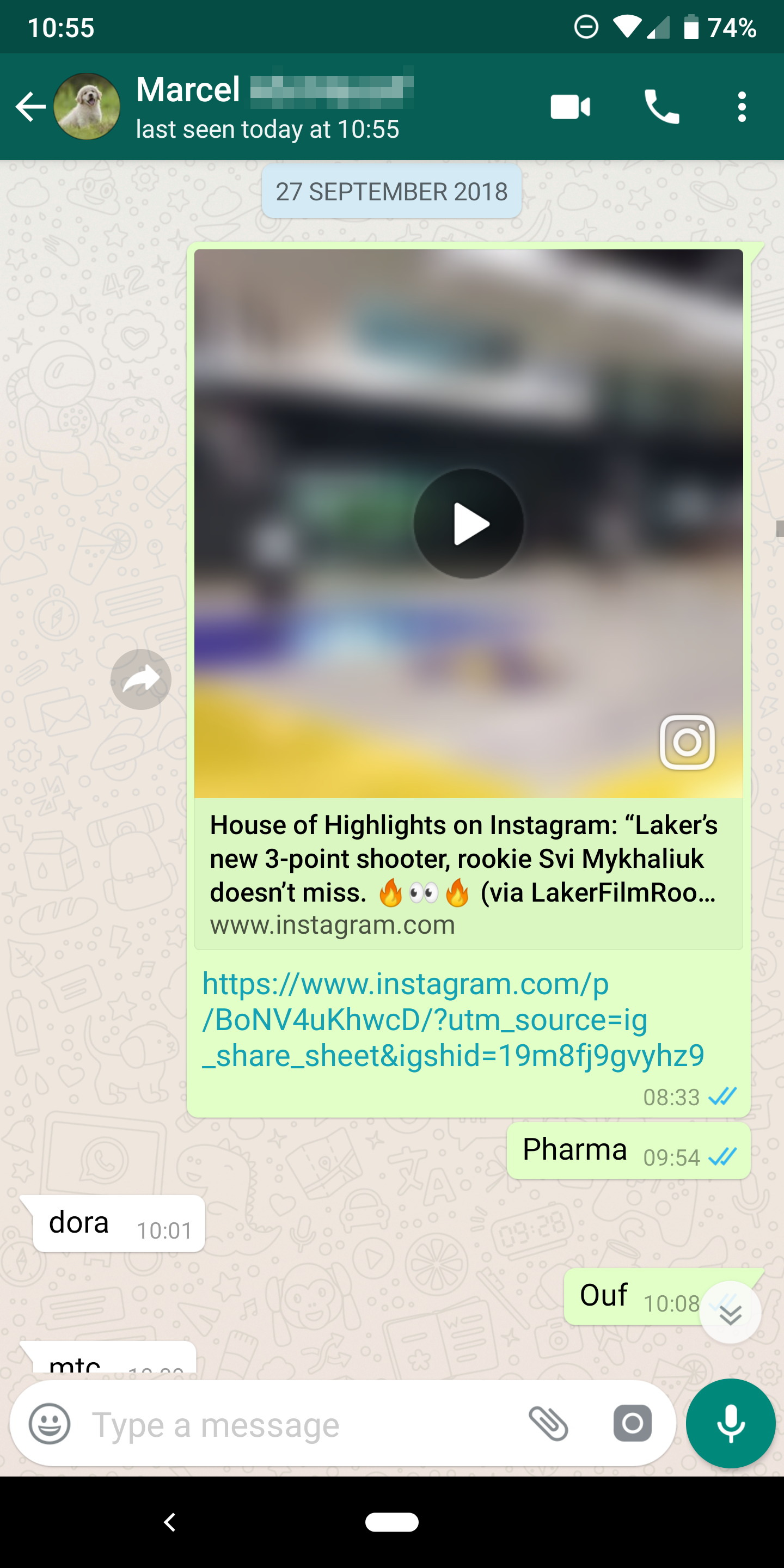Start a voice call with Marcel
This screenshot has height=1568, width=784.
[661, 107]
